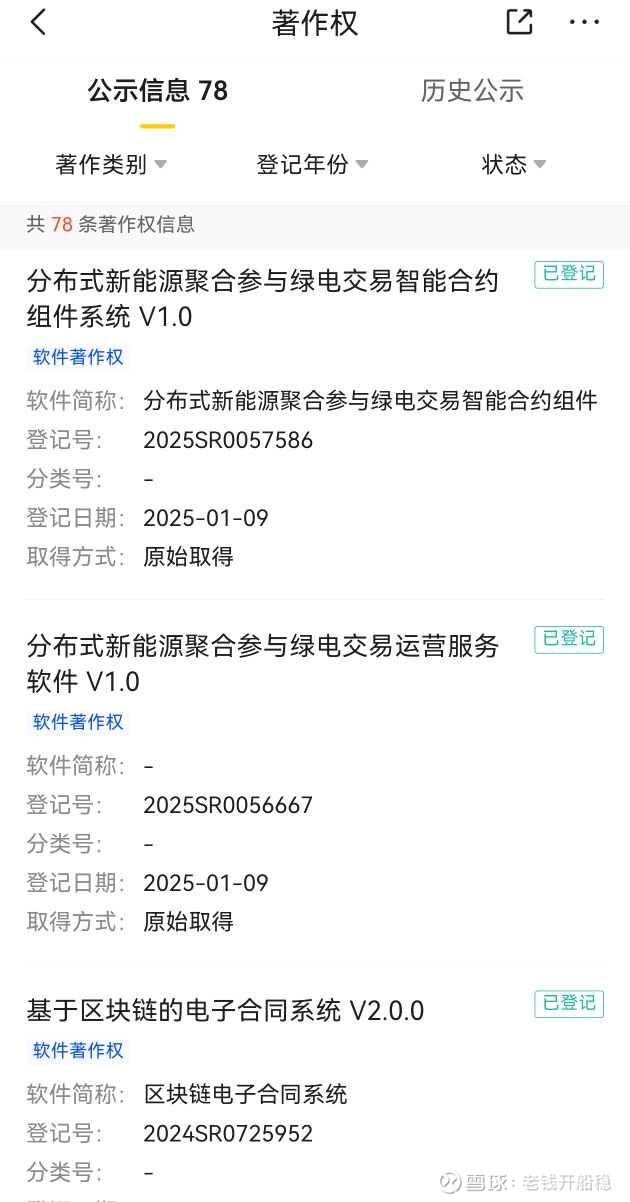Expand the 著作类别 filter dropdown
The height and width of the screenshot is (1202, 630).
point(111,165)
